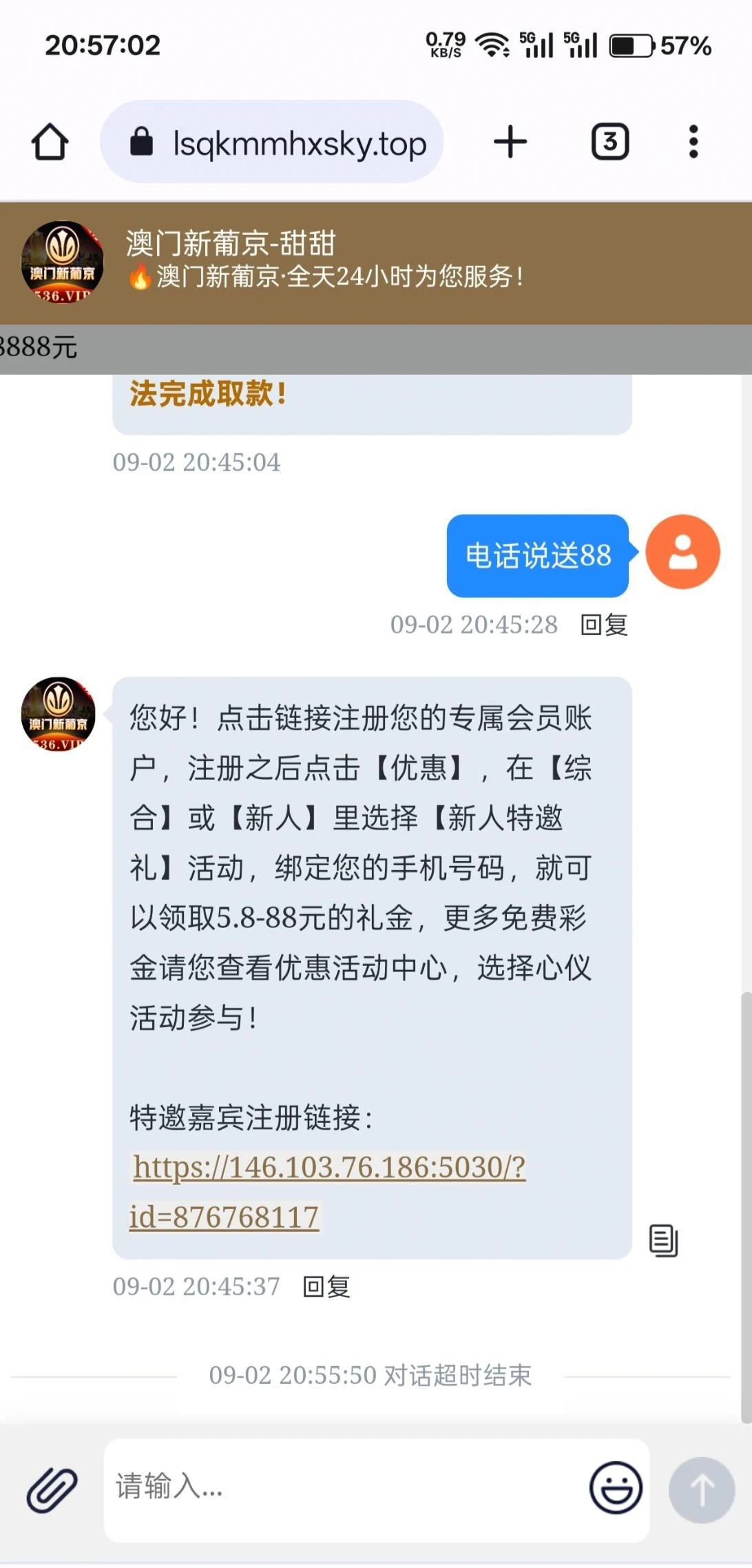Screen dimensions: 752x1568
Task: Focus the 请输入 message input field
Action: pyautogui.click(x=344, y=1488)
